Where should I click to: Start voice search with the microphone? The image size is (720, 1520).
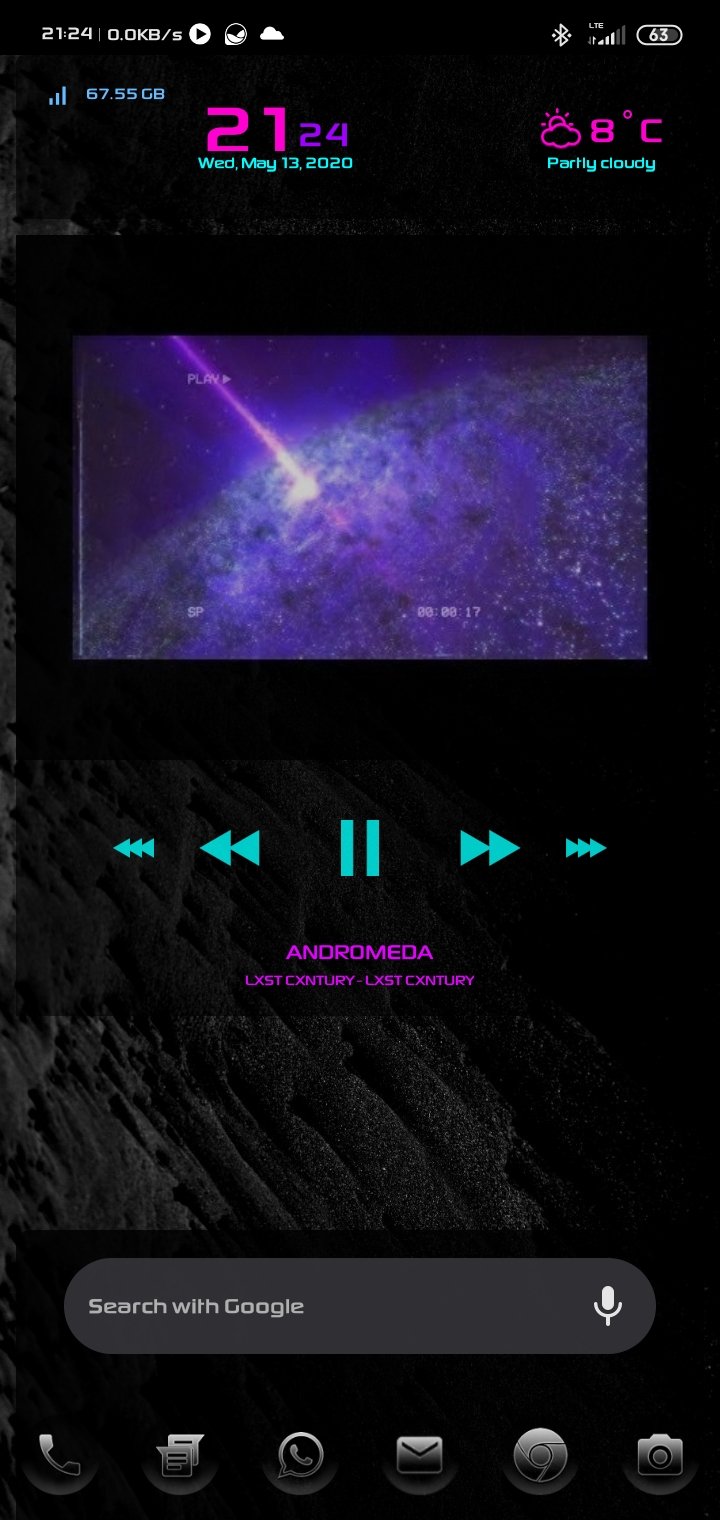(607, 1306)
